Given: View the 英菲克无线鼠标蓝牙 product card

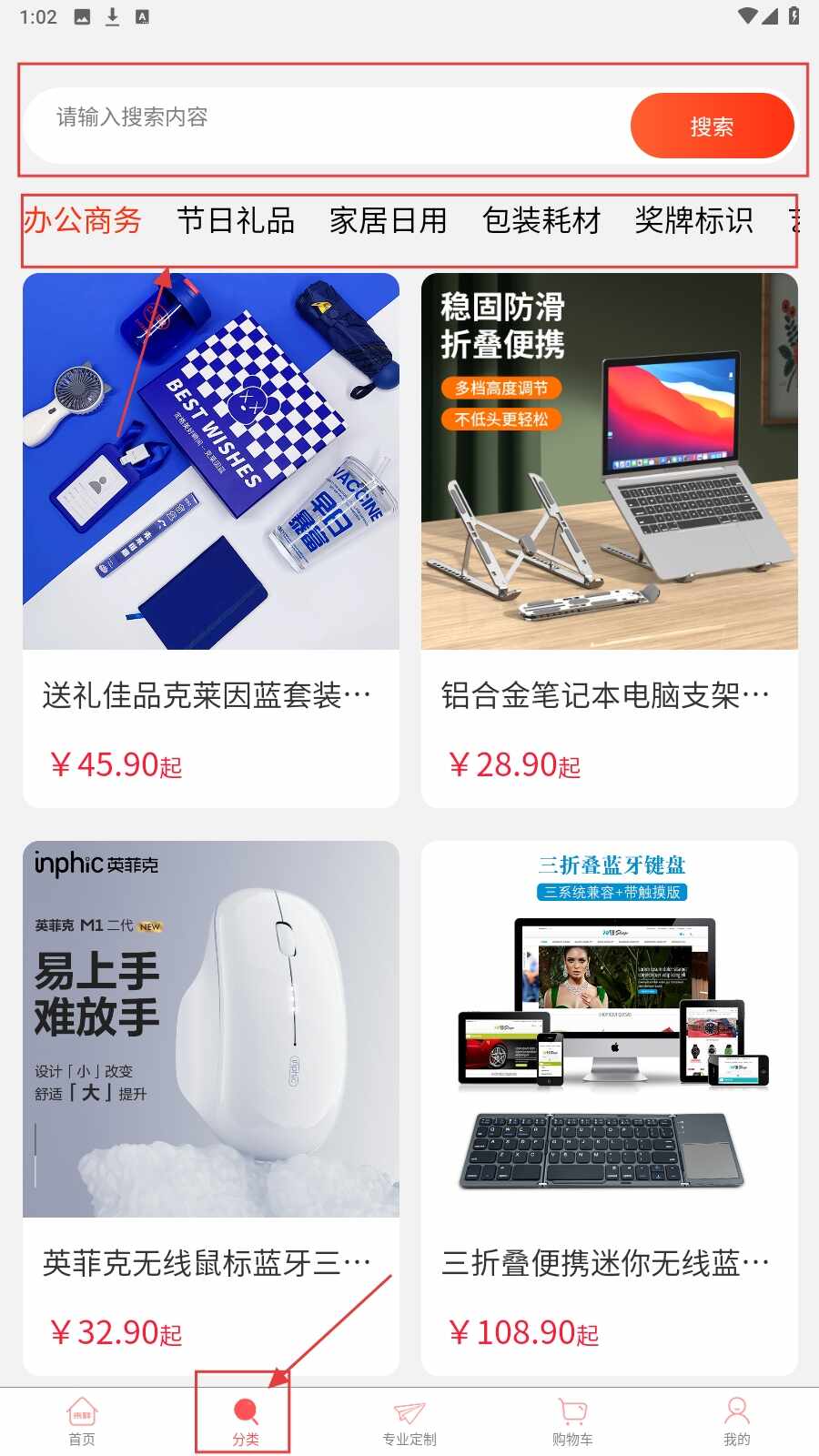Looking at the screenshot, I should pyautogui.click(x=211, y=1107).
